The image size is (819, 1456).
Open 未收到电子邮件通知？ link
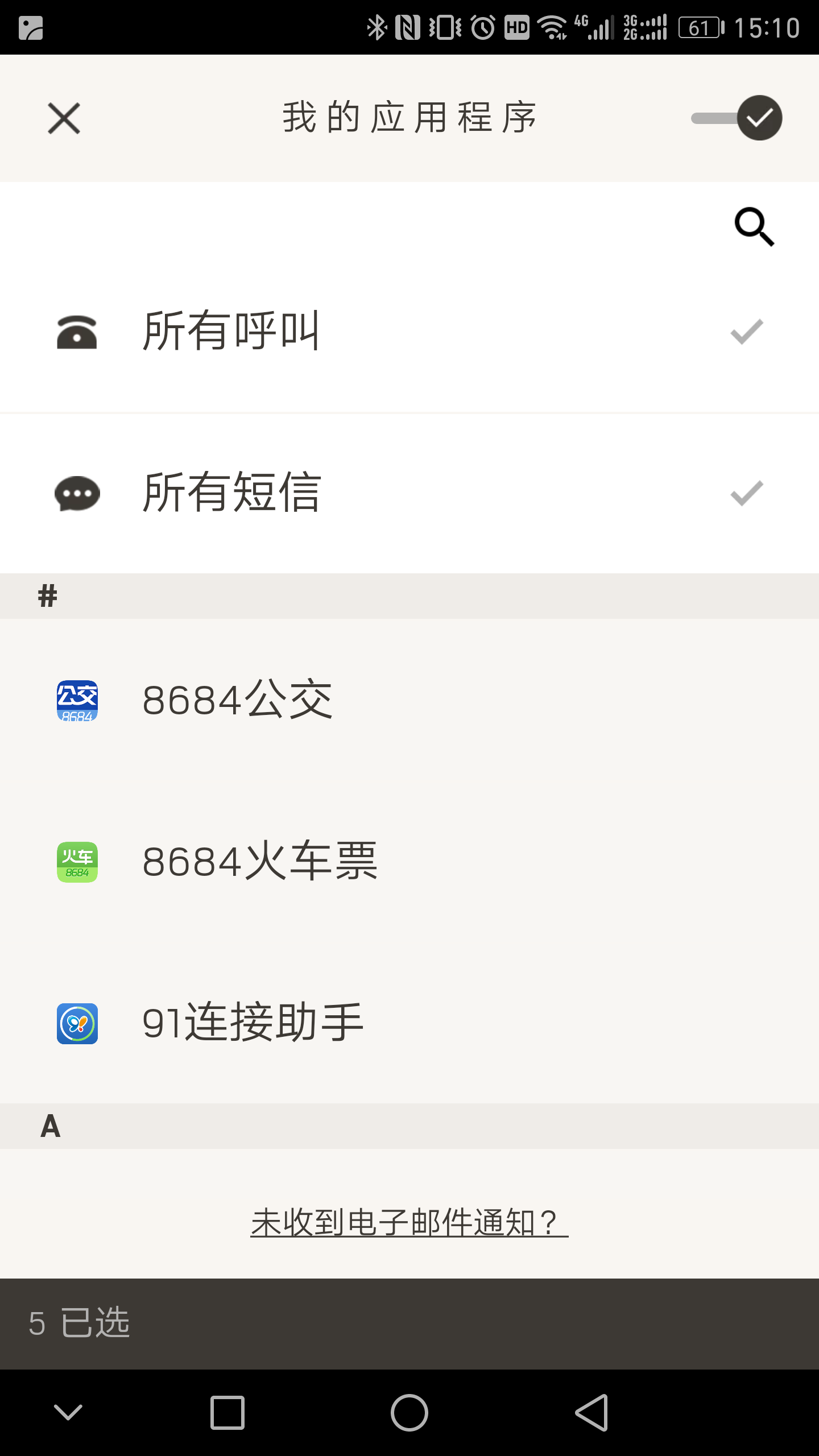409,1223
